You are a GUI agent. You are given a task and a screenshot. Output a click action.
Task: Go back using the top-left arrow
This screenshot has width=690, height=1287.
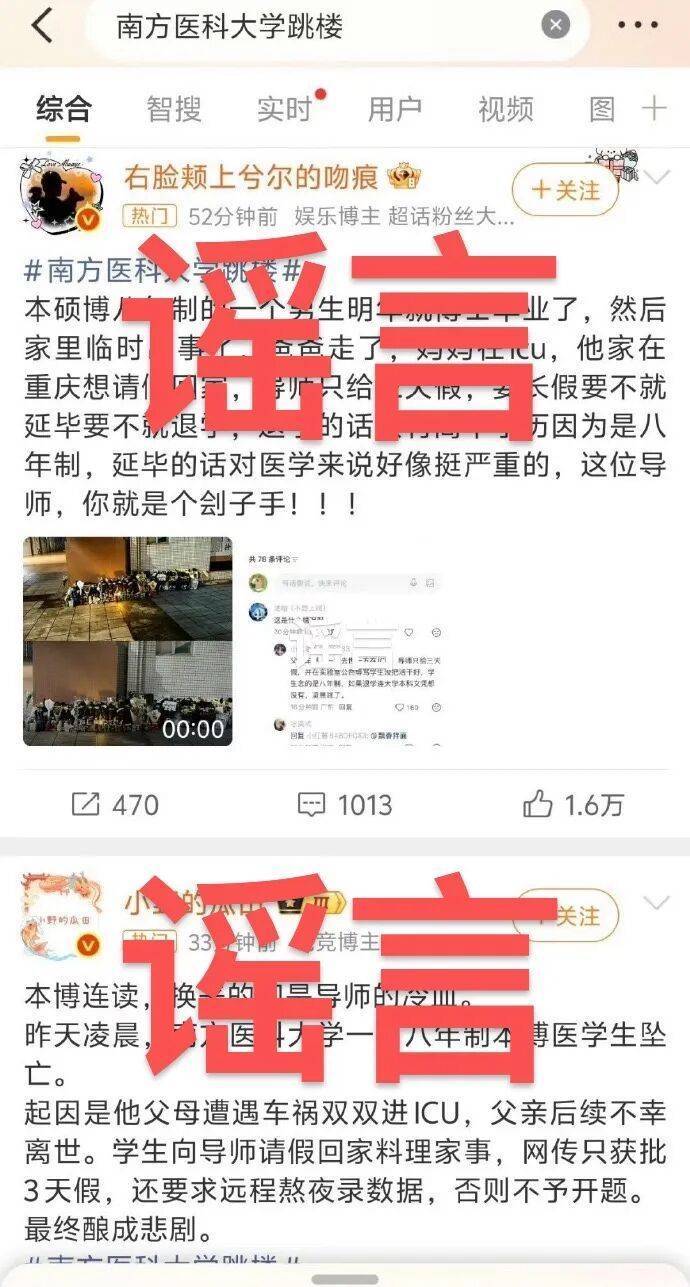(42, 26)
